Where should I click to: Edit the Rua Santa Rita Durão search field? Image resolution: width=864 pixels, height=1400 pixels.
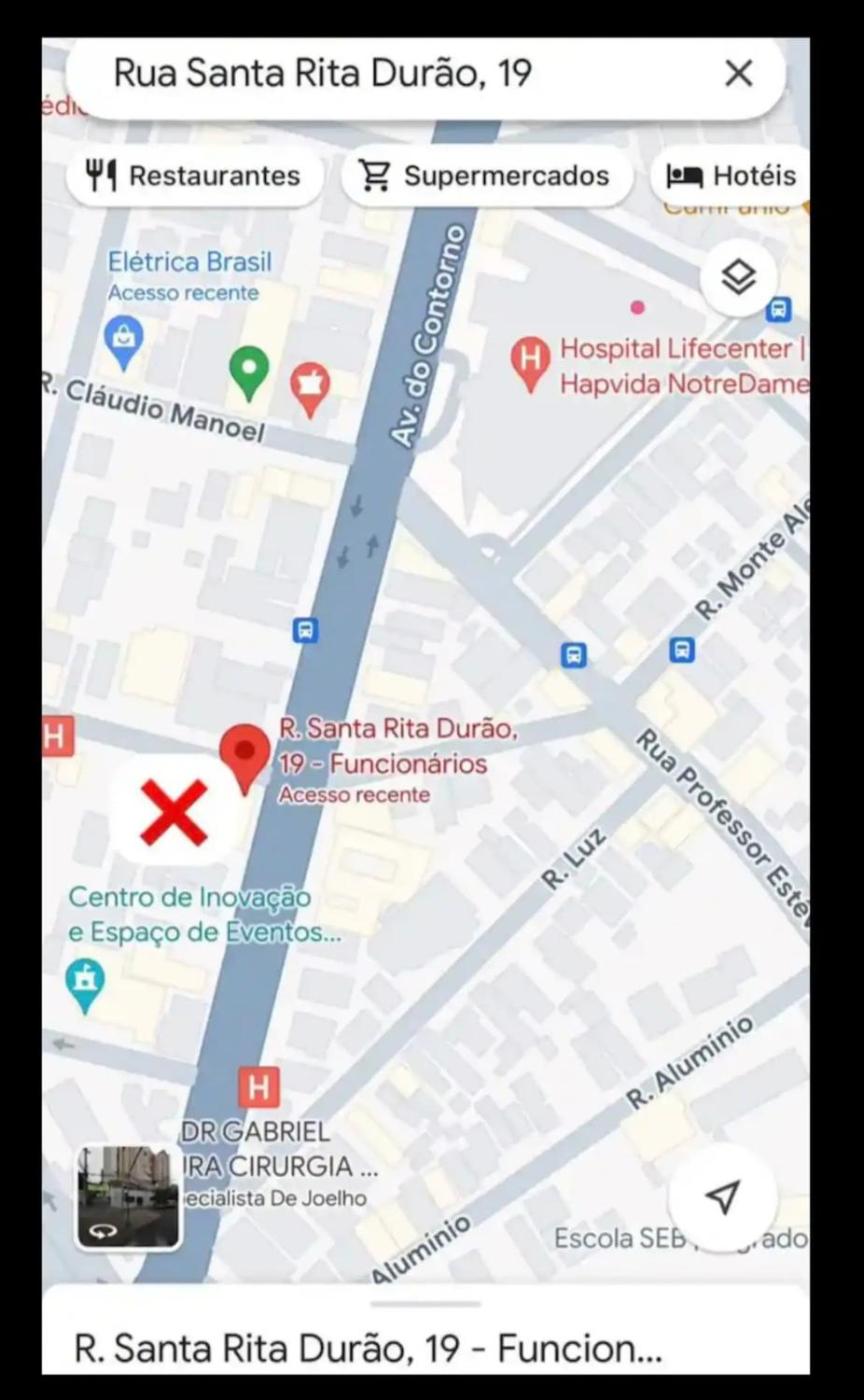[x=400, y=73]
